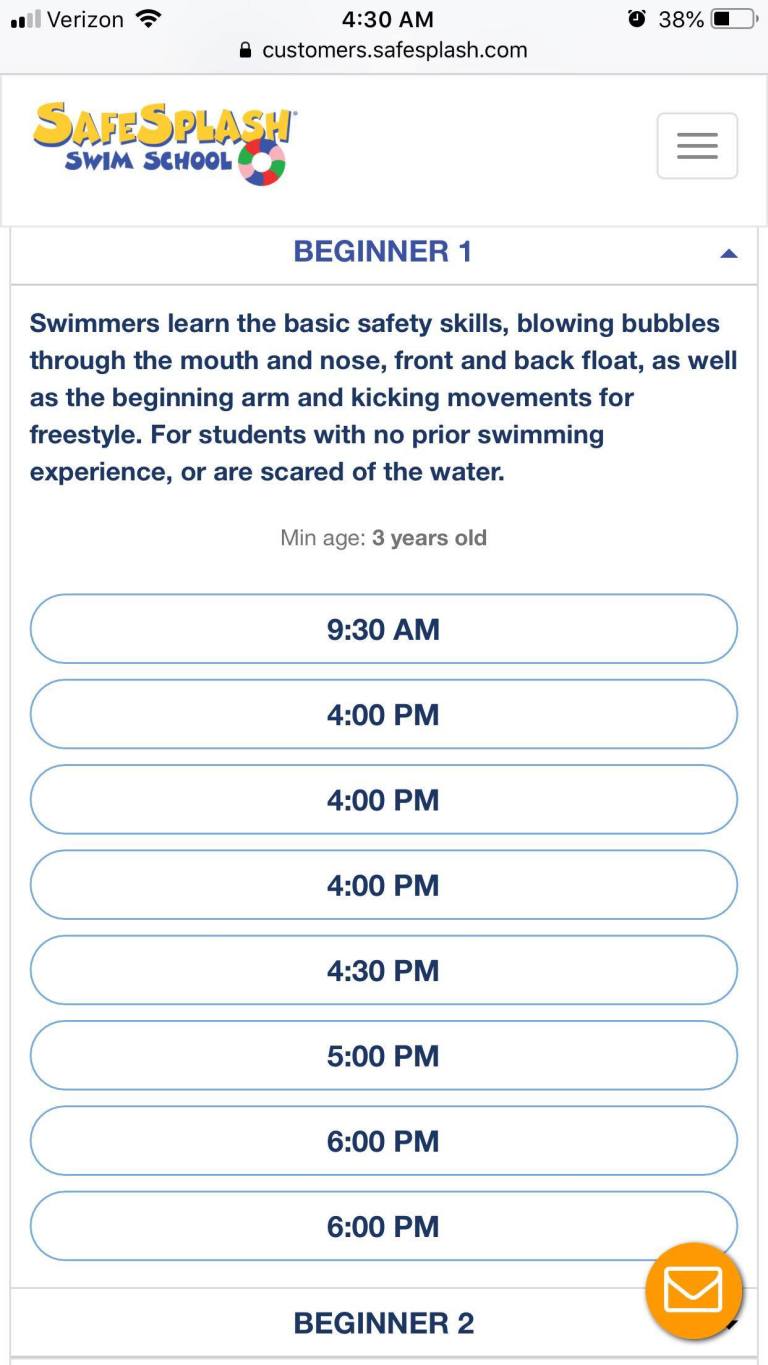This screenshot has width=768, height=1365.
Task: Tap the upward chevron beside BEGINNER 1
Action: click(729, 252)
